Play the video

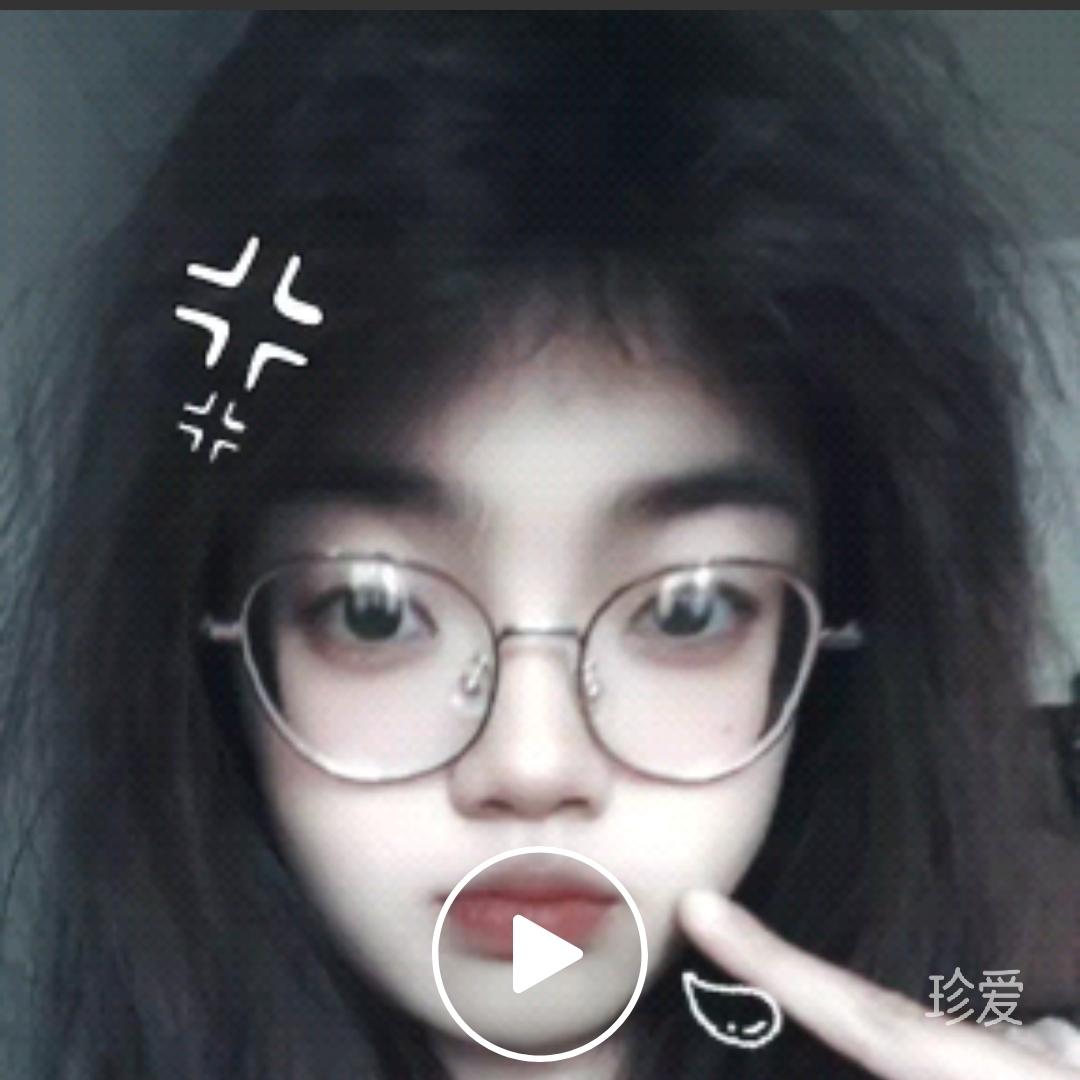pyautogui.click(x=540, y=953)
